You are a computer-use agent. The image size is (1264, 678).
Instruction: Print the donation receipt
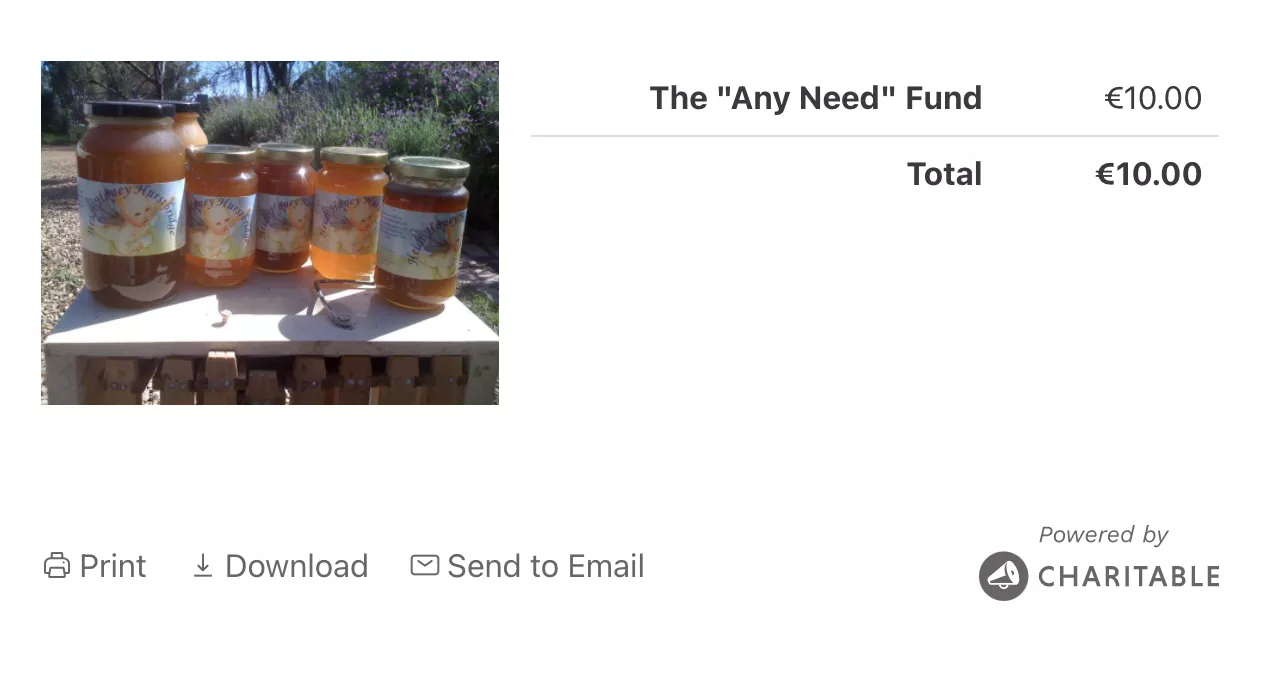coord(96,566)
